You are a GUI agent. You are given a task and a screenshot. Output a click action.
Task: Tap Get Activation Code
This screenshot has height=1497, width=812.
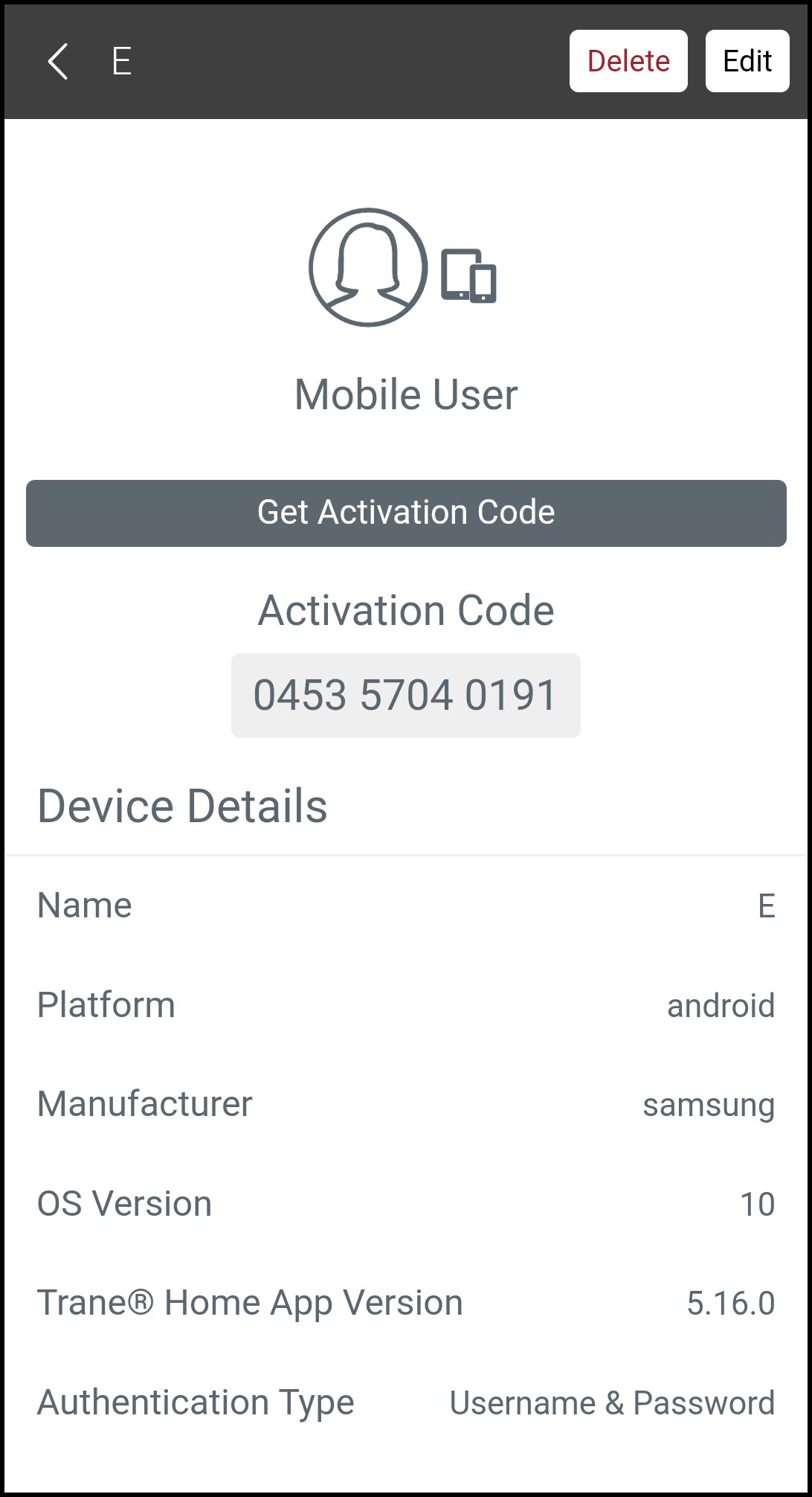(x=406, y=513)
